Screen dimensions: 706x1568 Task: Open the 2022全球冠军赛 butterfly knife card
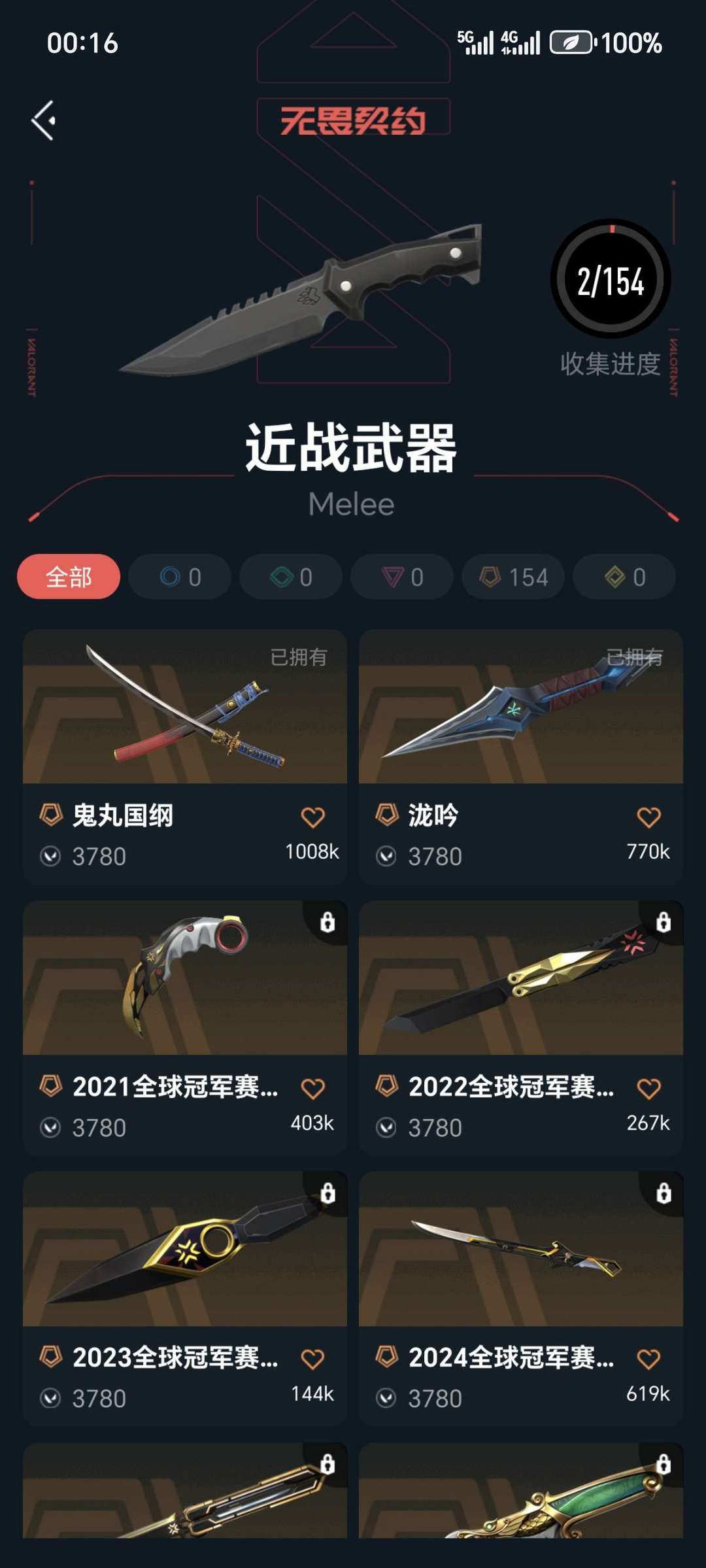(x=521, y=1028)
